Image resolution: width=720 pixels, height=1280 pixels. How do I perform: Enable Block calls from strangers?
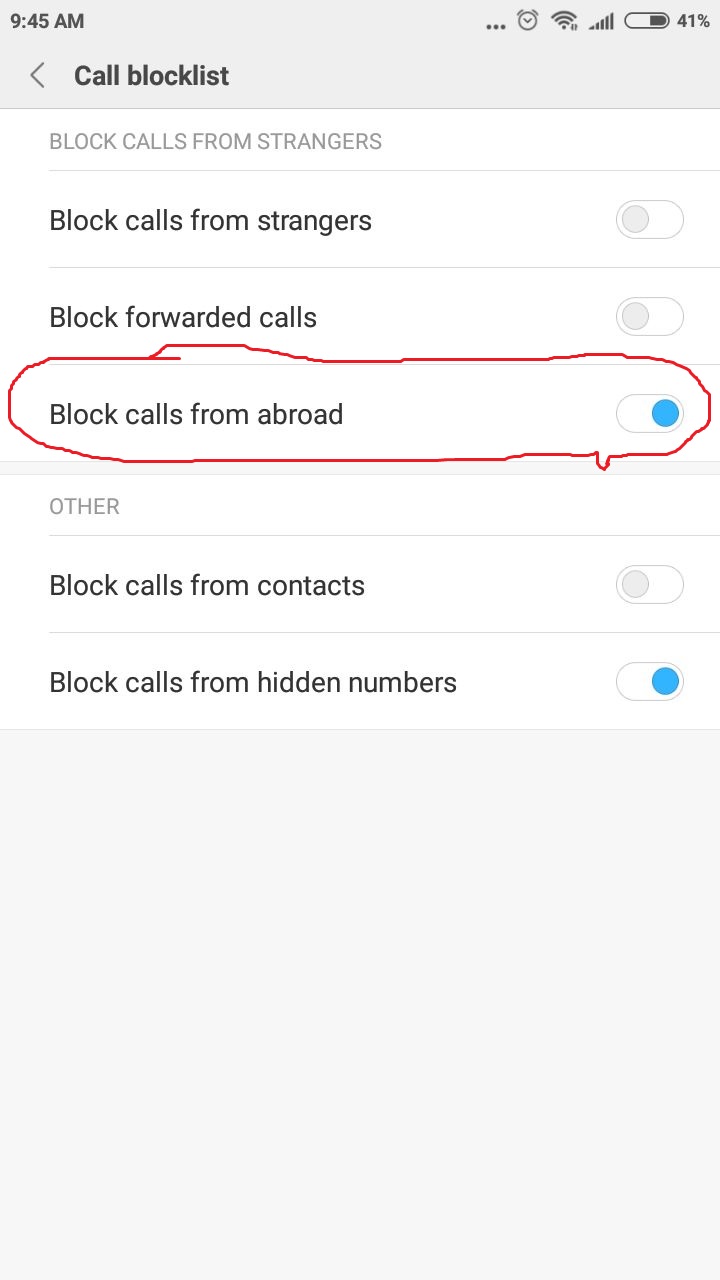click(650, 220)
